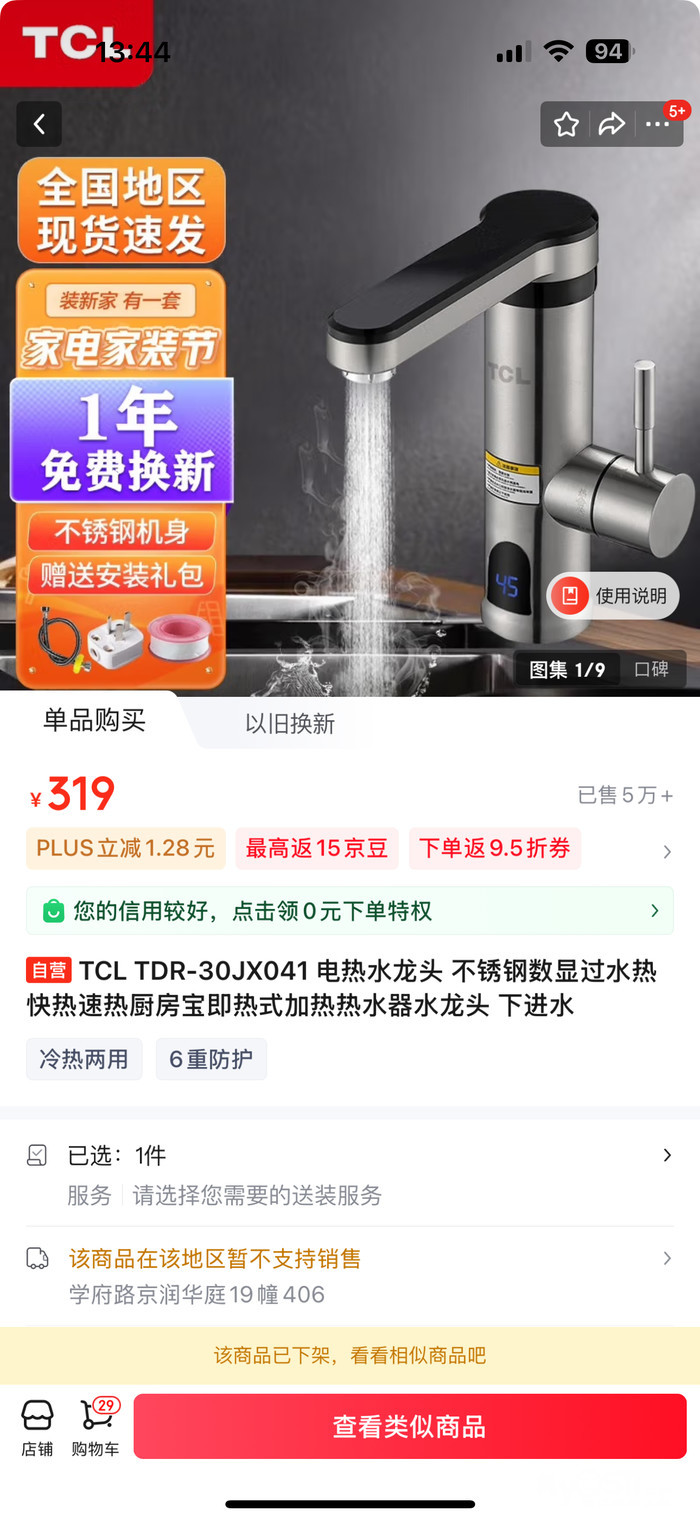Tap 查看类似商品 button
Image resolution: width=700 pixels, height=1521 pixels.
pyautogui.click(x=410, y=1426)
